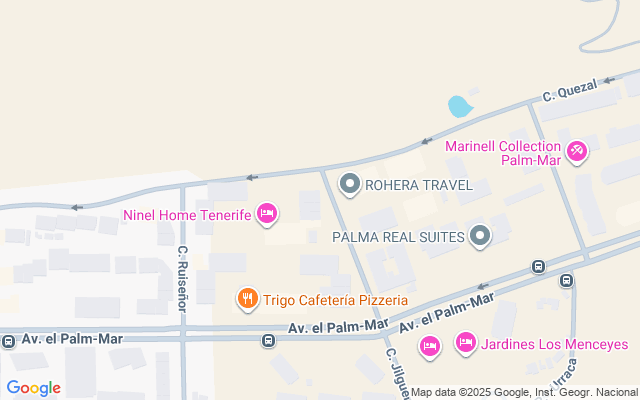Select the ROHERA TRAVEL map pin

(350, 184)
